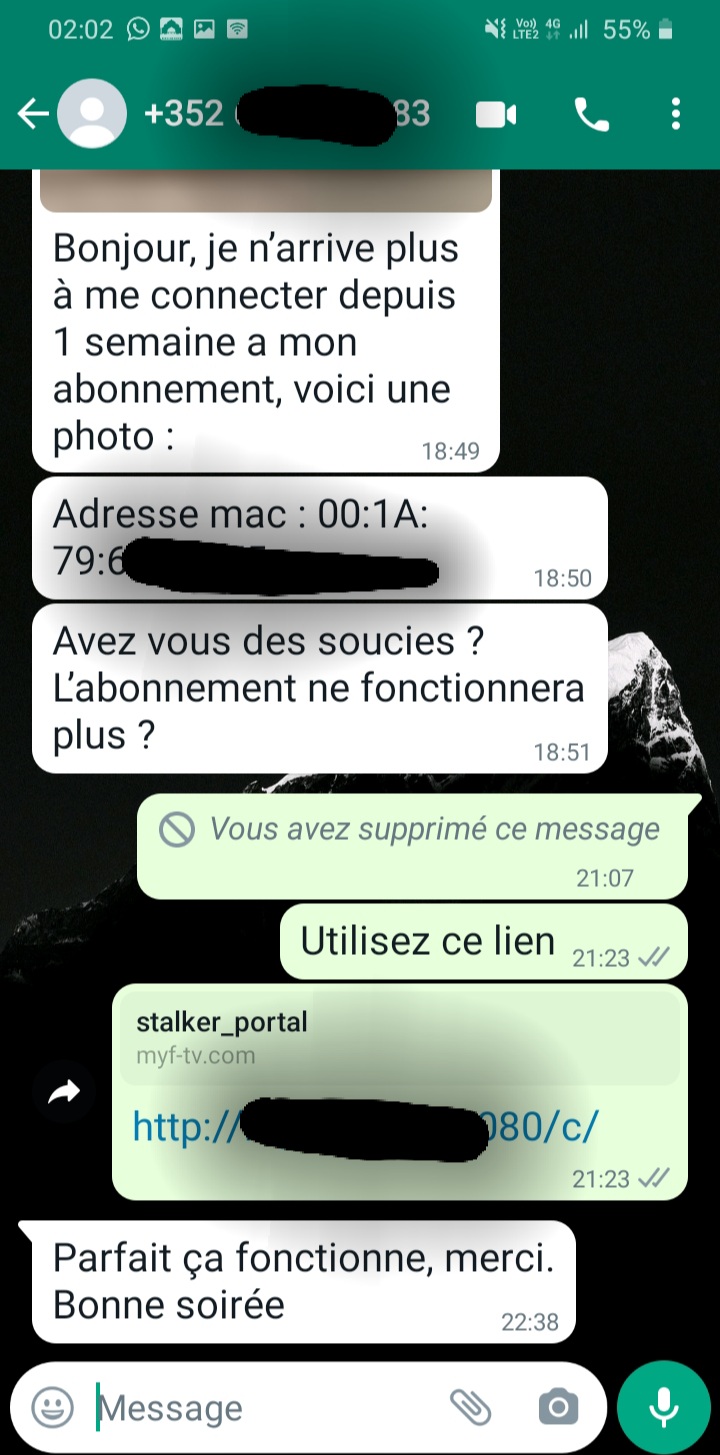This screenshot has height=1455, width=720.
Task: Open the stalker_portal link preview
Action: [x=400, y=1038]
